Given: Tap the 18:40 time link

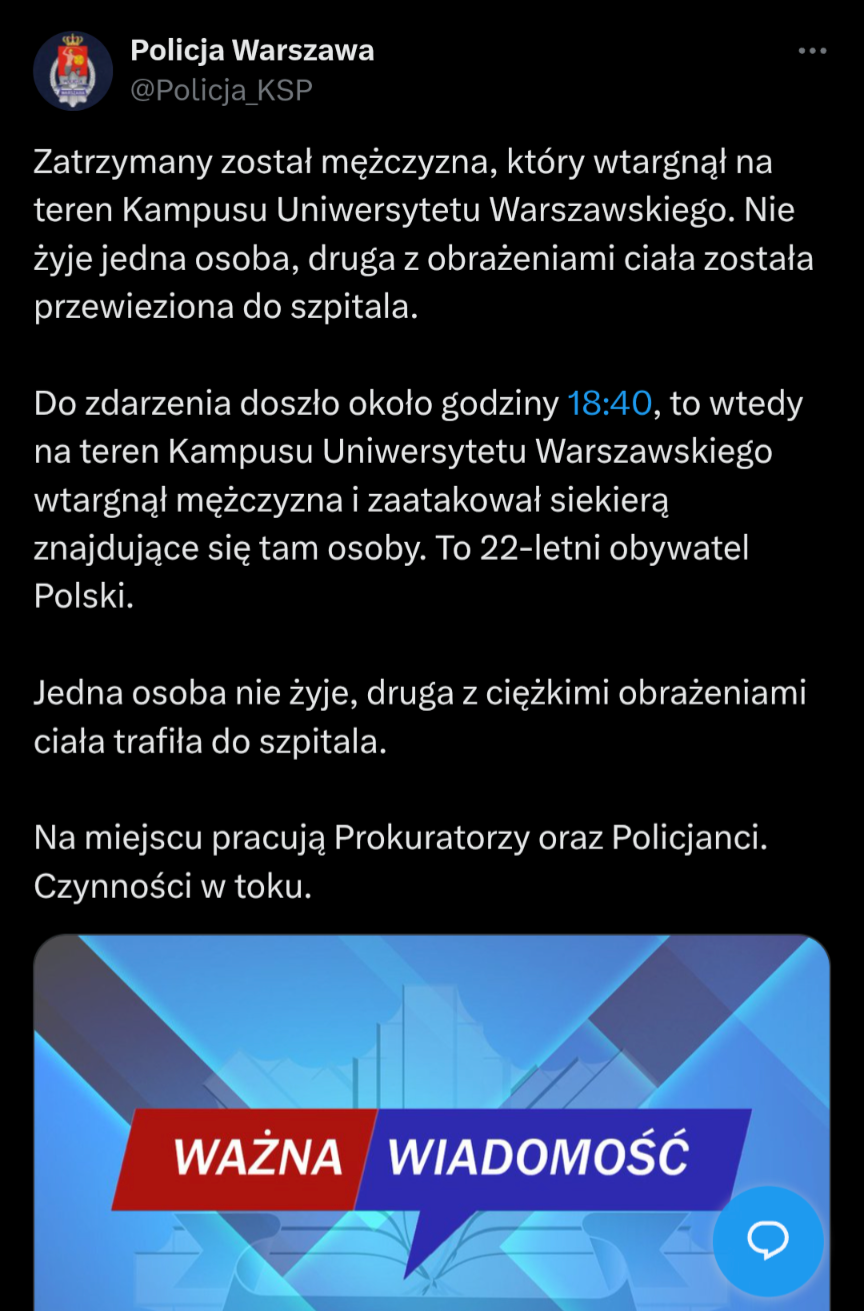Looking at the screenshot, I should coord(609,403).
